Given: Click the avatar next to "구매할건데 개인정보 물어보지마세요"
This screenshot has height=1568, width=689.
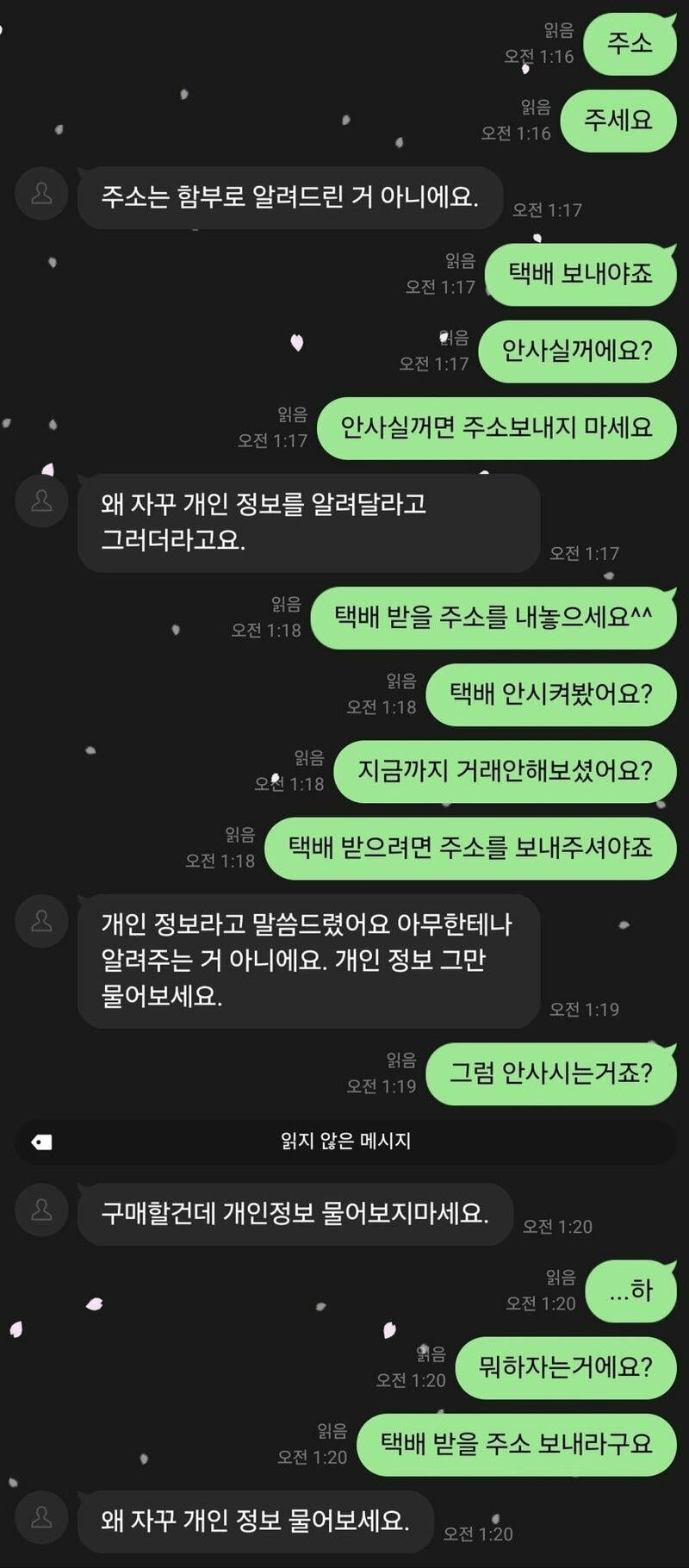Looking at the screenshot, I should (x=40, y=1210).
